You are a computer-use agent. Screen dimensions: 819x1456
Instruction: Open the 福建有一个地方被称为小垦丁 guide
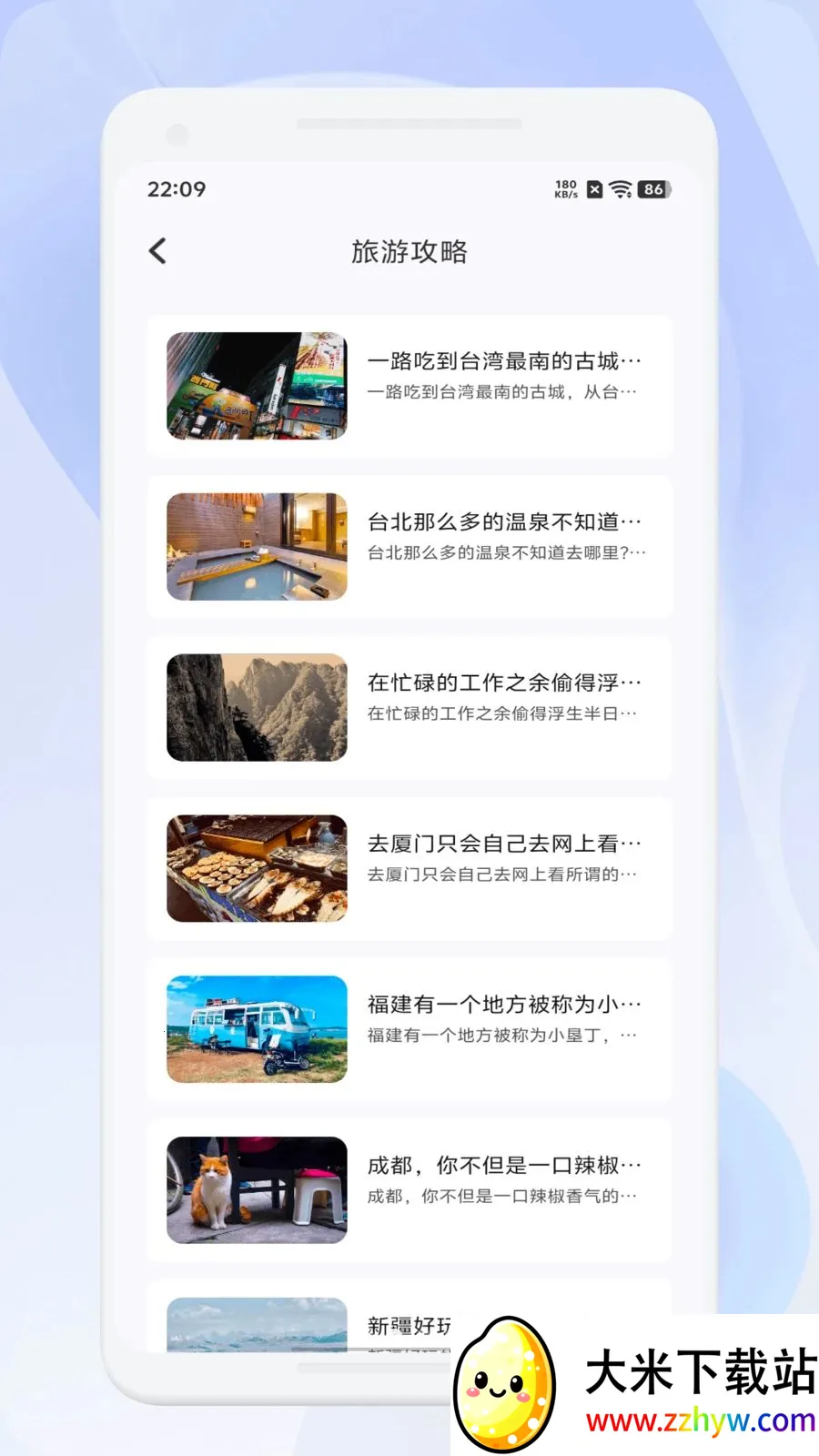(x=409, y=1029)
